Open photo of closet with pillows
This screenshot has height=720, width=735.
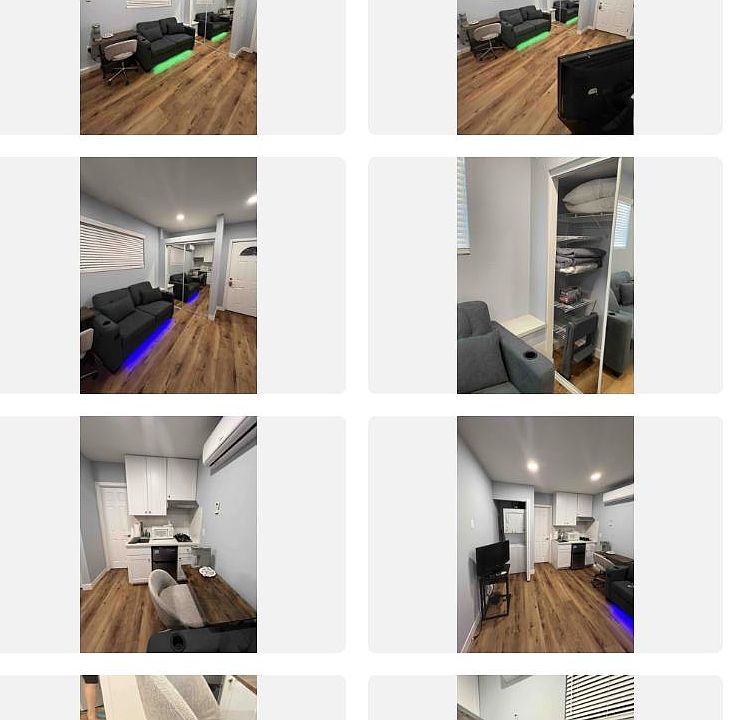[x=545, y=275]
